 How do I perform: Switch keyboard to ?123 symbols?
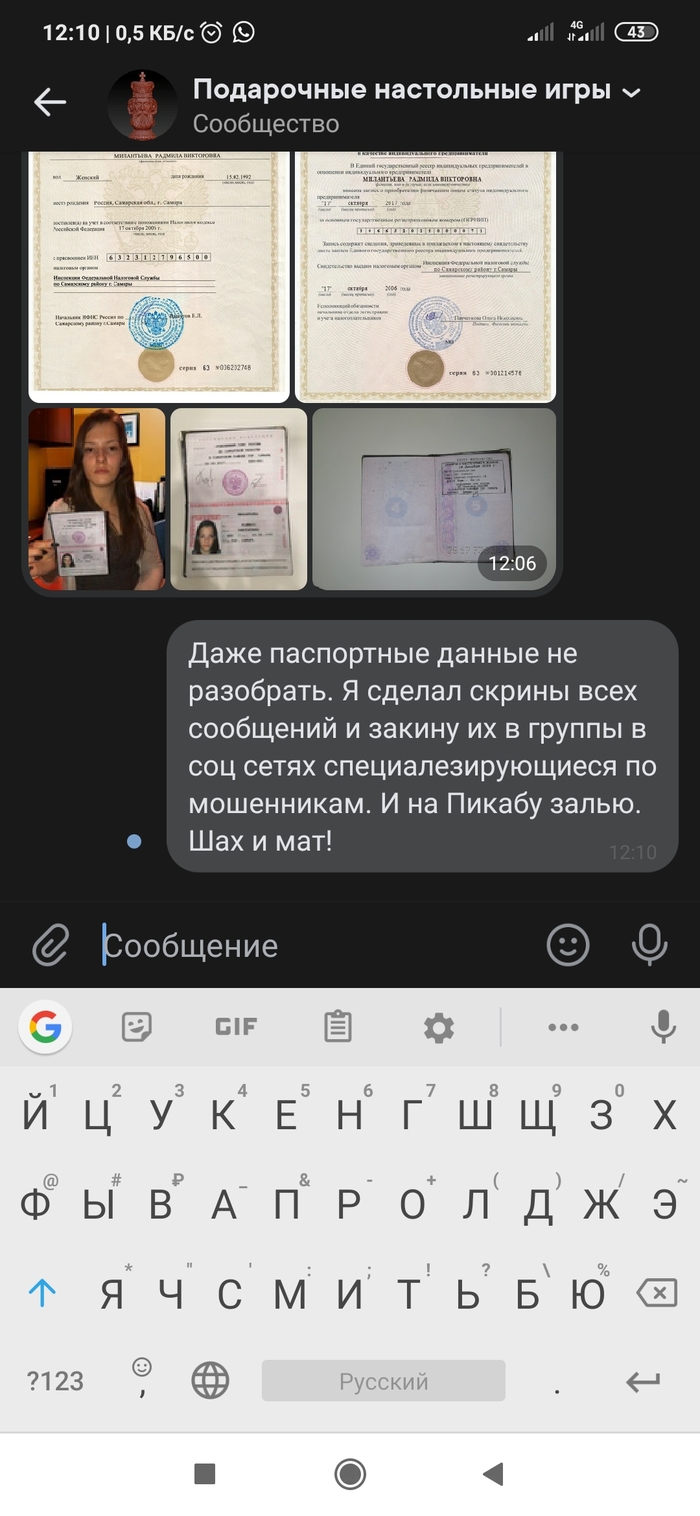pyautogui.click(x=55, y=1382)
